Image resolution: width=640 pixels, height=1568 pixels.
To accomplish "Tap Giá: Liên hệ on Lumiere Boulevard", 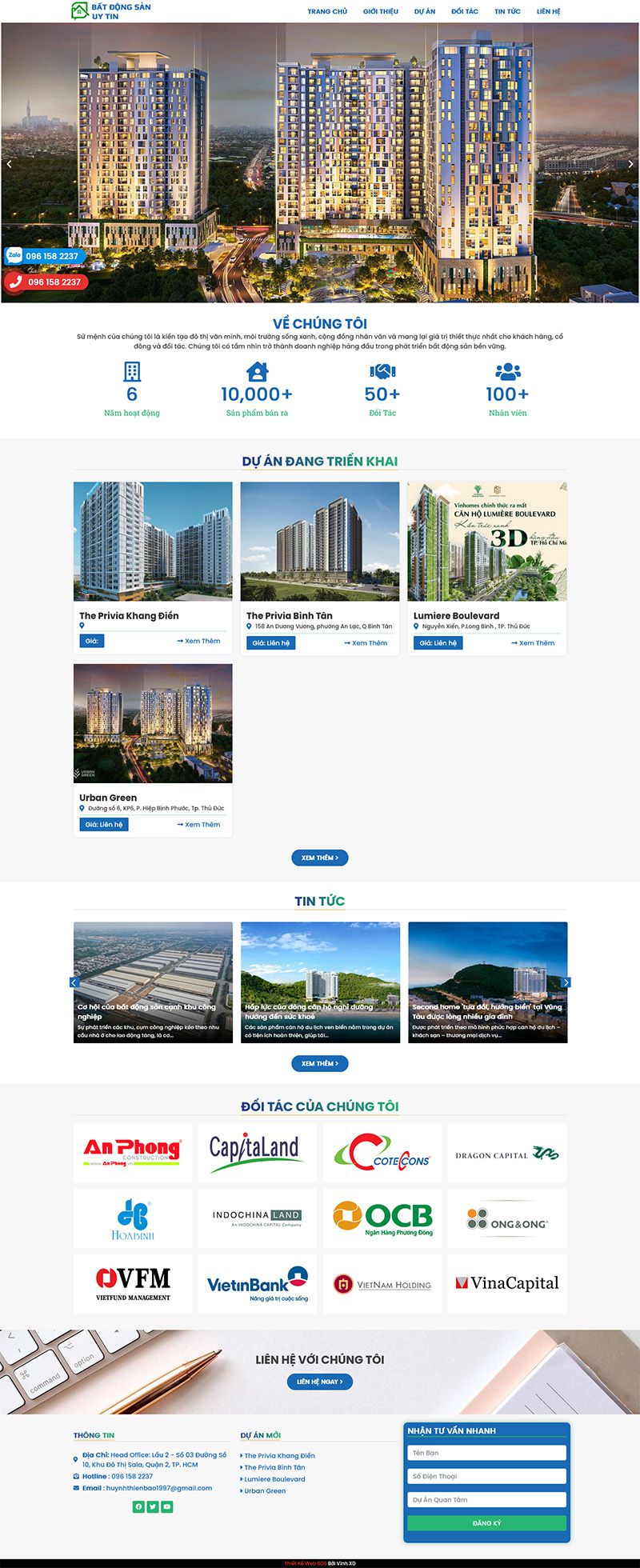I will (x=438, y=642).
